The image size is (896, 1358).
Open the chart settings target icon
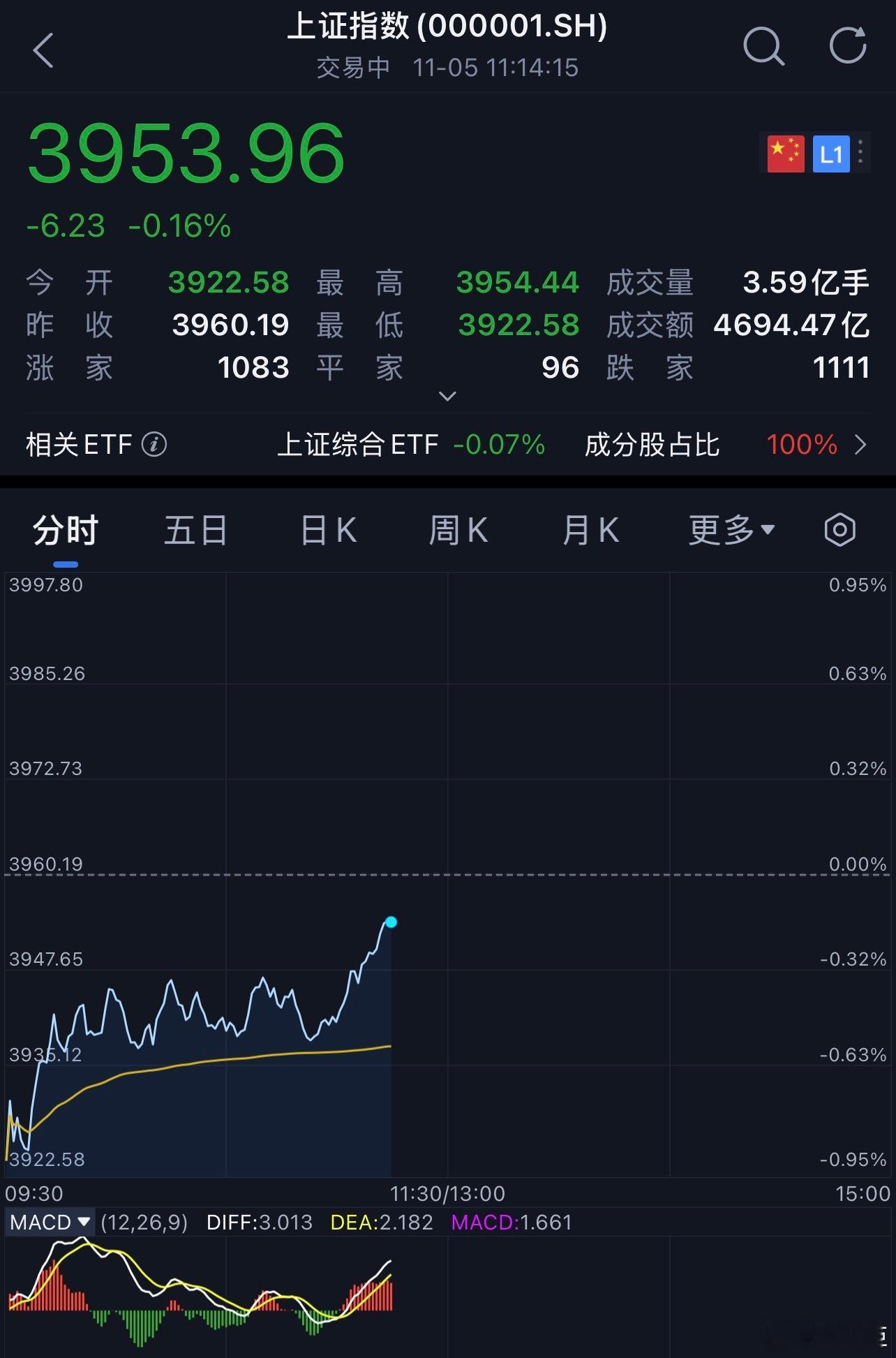pyautogui.click(x=839, y=529)
